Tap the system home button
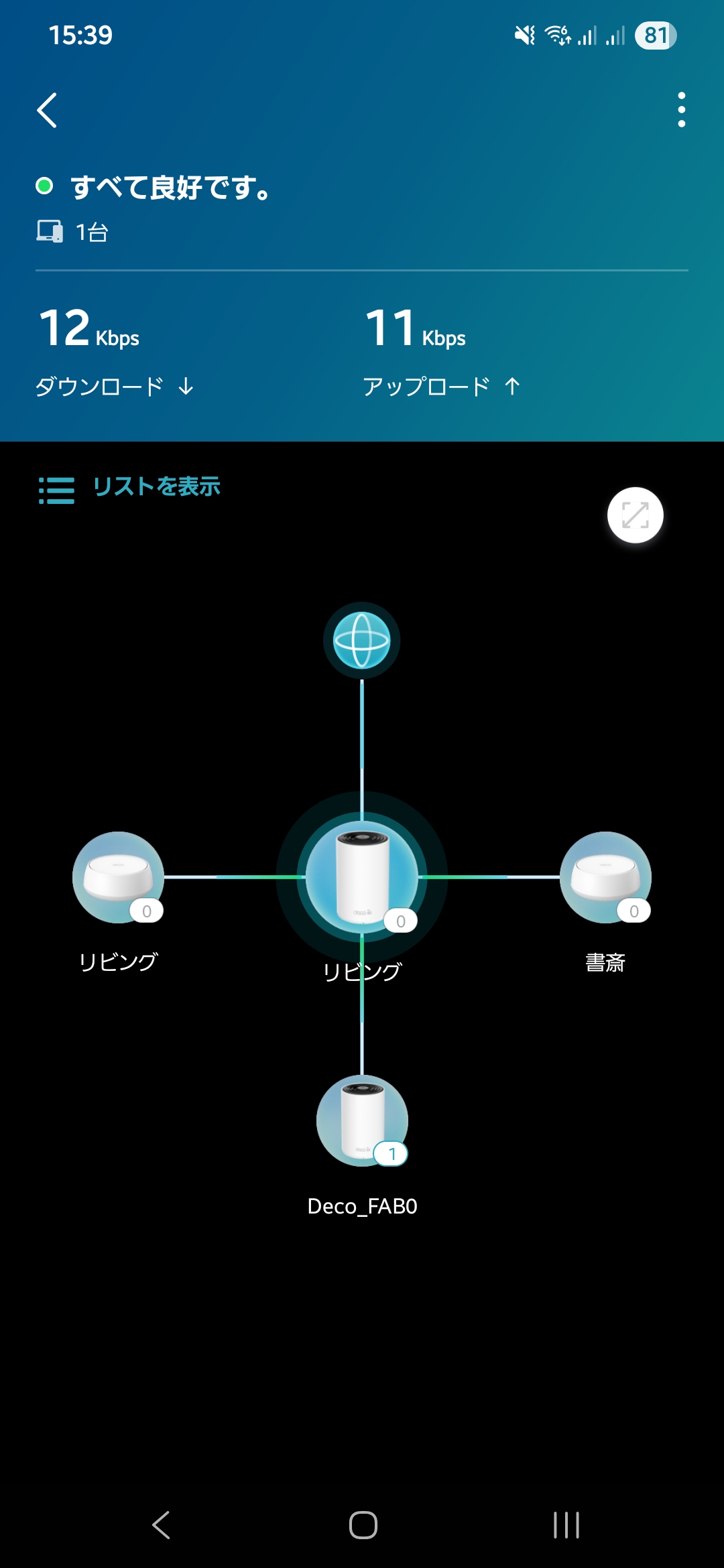The image size is (724, 1568). pos(363,1525)
